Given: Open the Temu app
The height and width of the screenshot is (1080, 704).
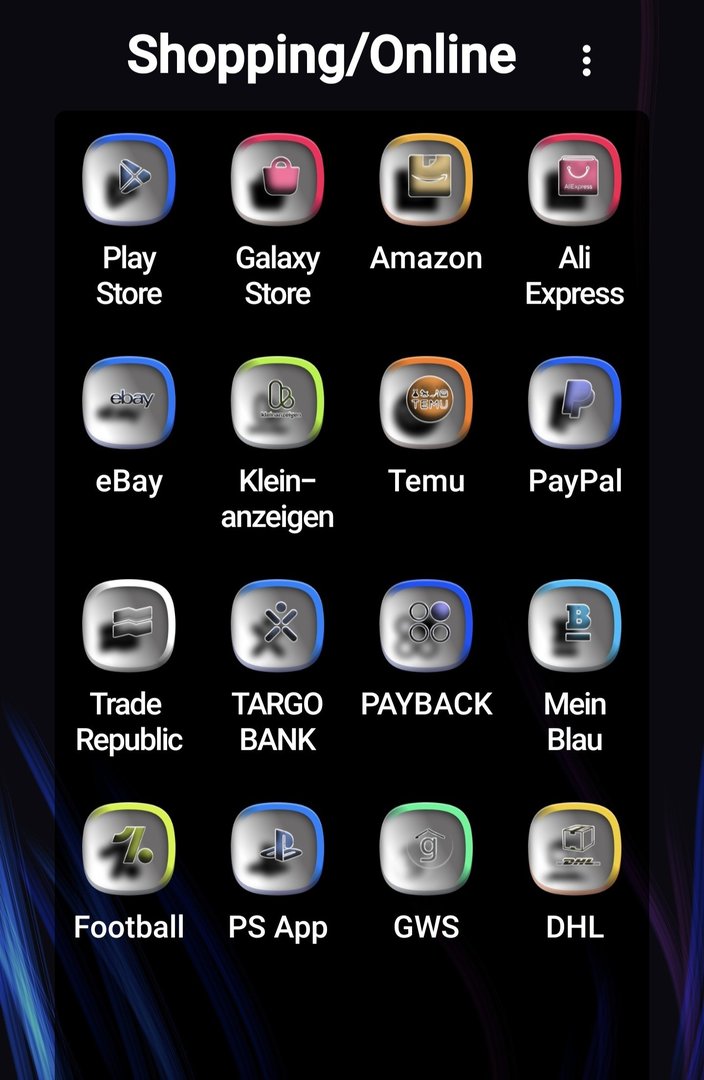Looking at the screenshot, I should coord(426,403).
